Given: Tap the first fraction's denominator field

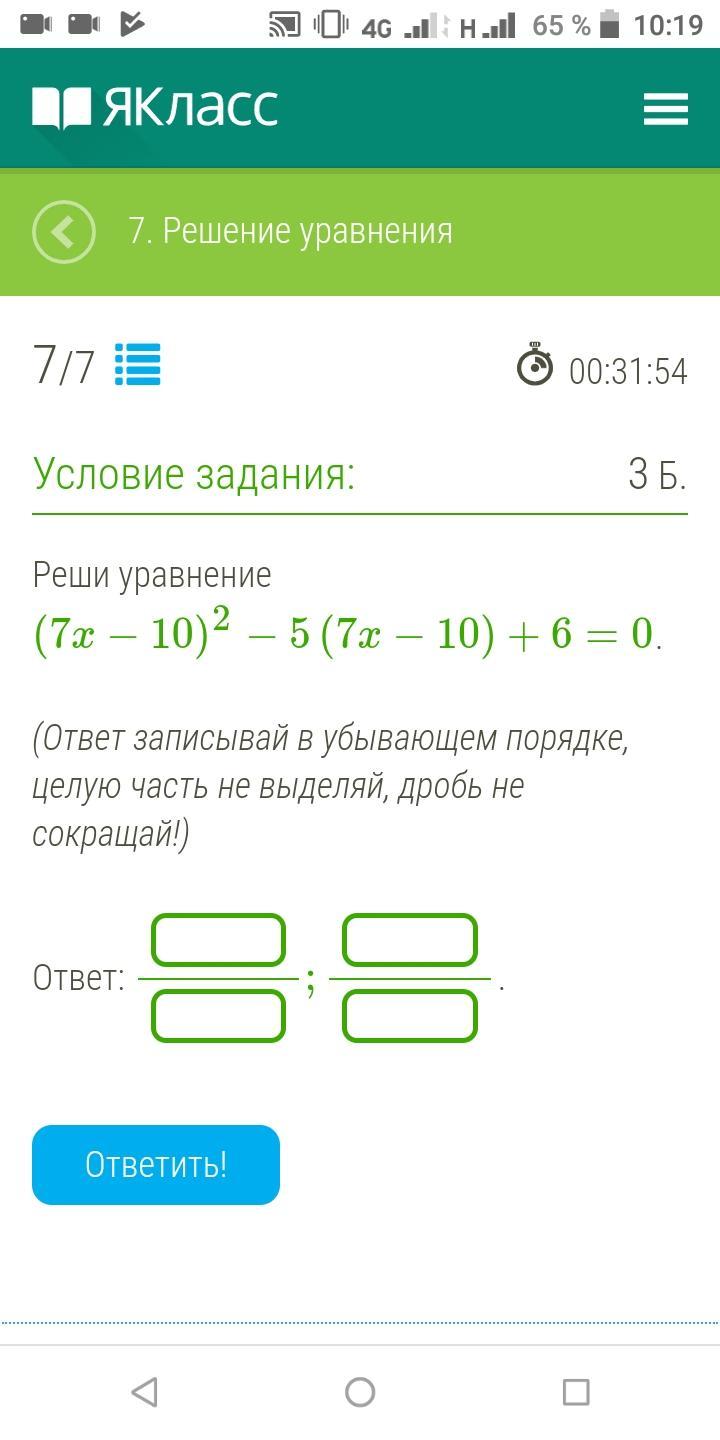Looking at the screenshot, I should click(218, 1016).
